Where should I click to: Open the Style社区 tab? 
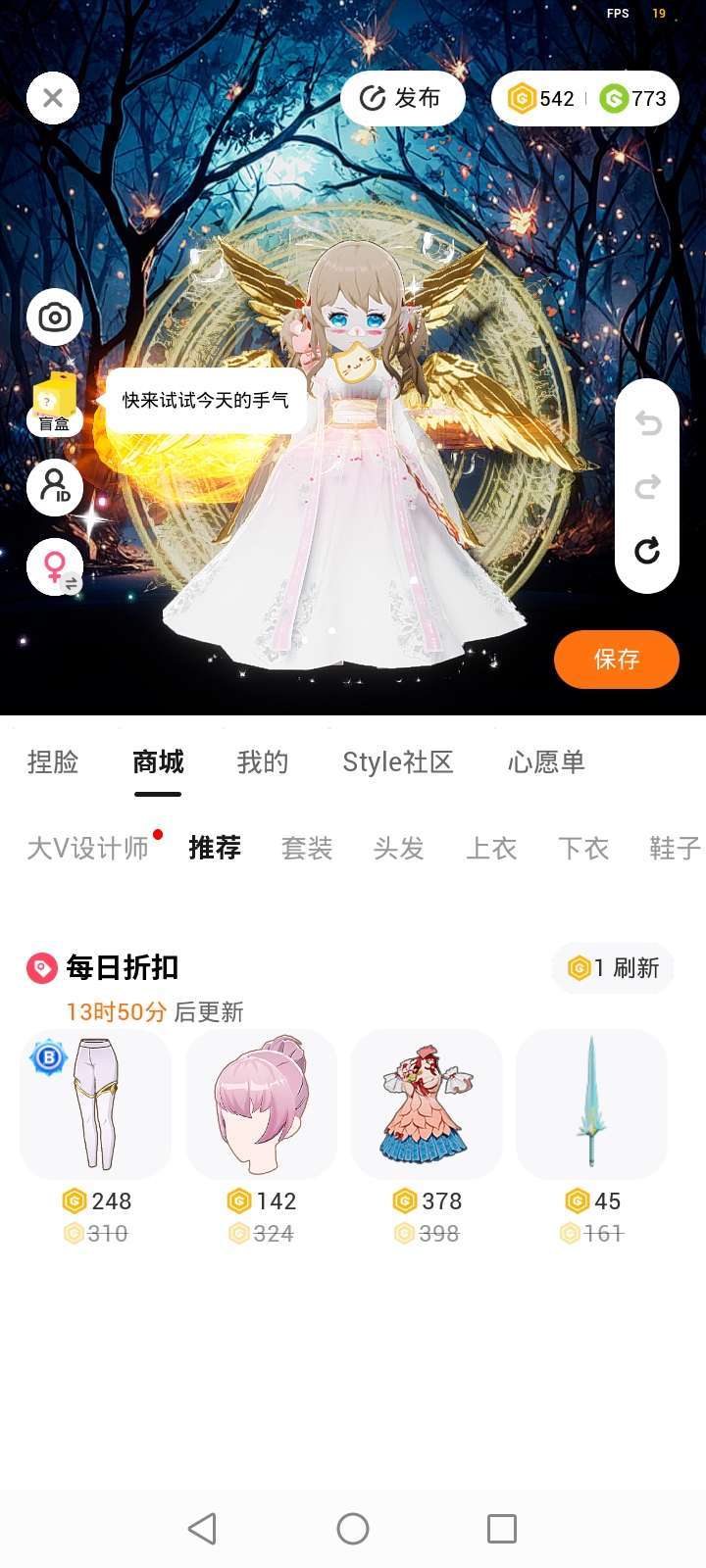[x=397, y=762]
